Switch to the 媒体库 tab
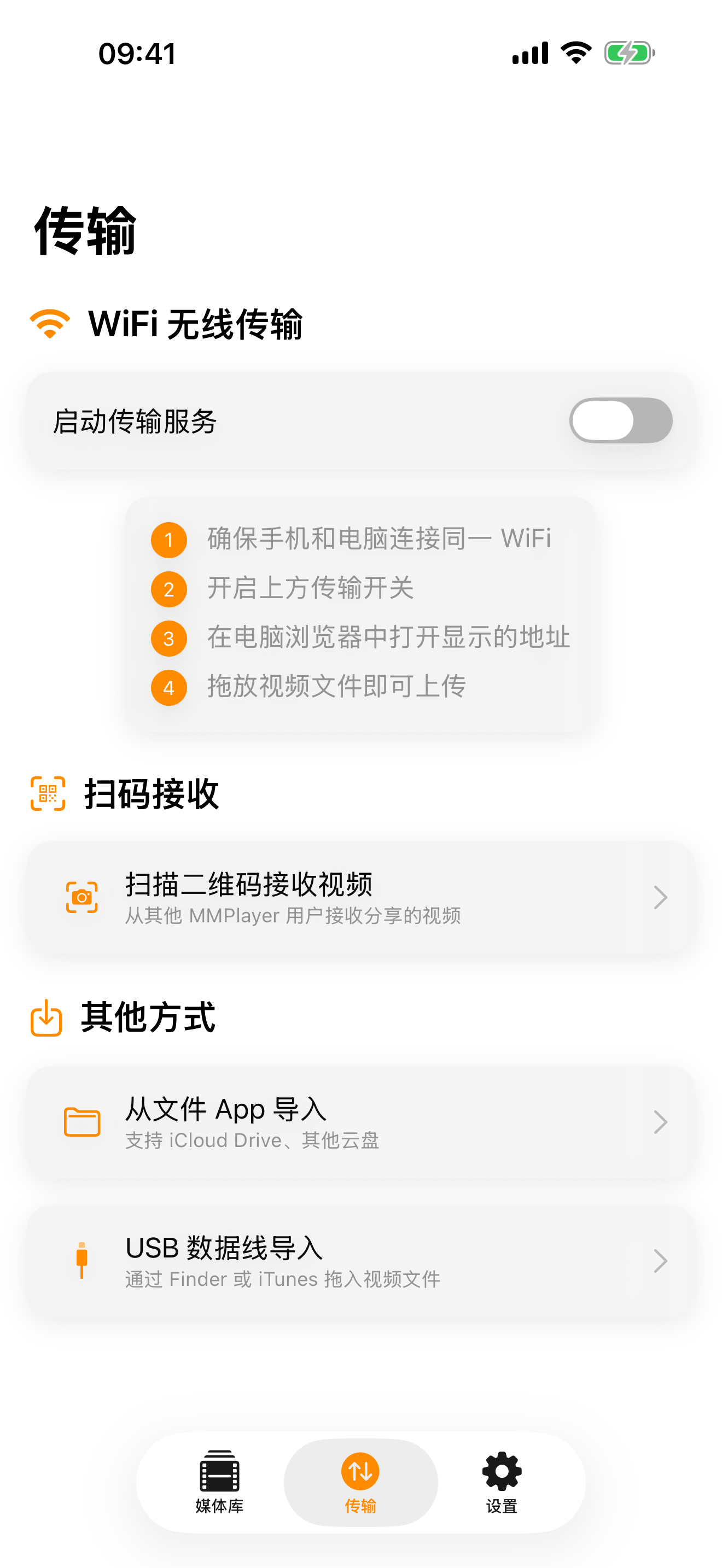Viewport: 722px width, 1568px height. click(219, 1482)
